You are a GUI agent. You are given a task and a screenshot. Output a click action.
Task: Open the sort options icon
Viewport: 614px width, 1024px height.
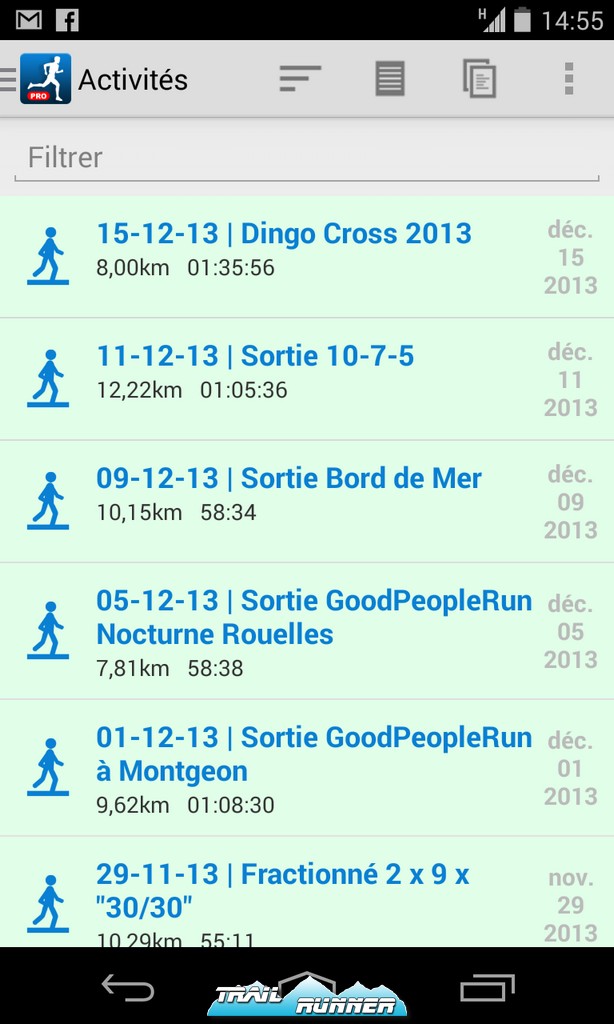coord(300,79)
